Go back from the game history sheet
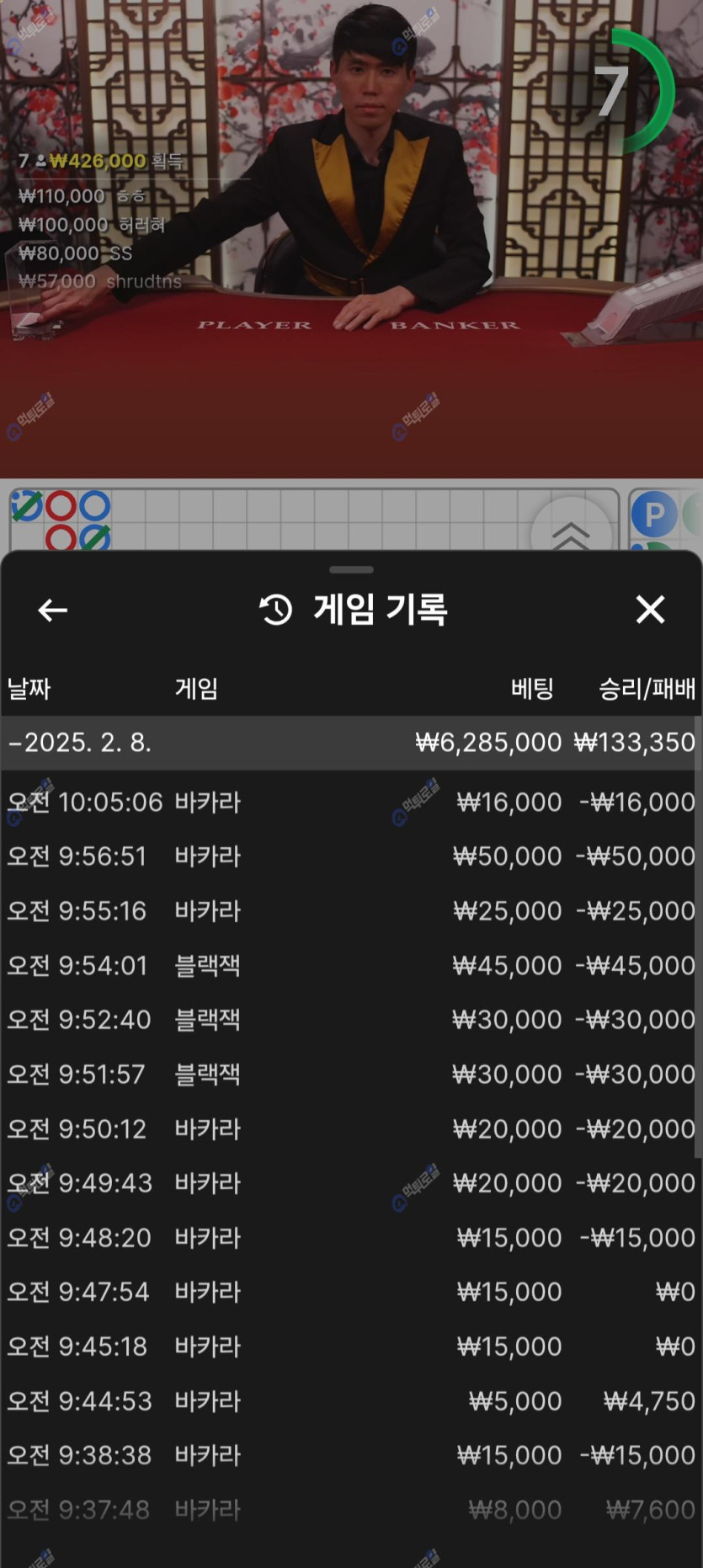Screen dimensions: 703x1568 [52, 610]
